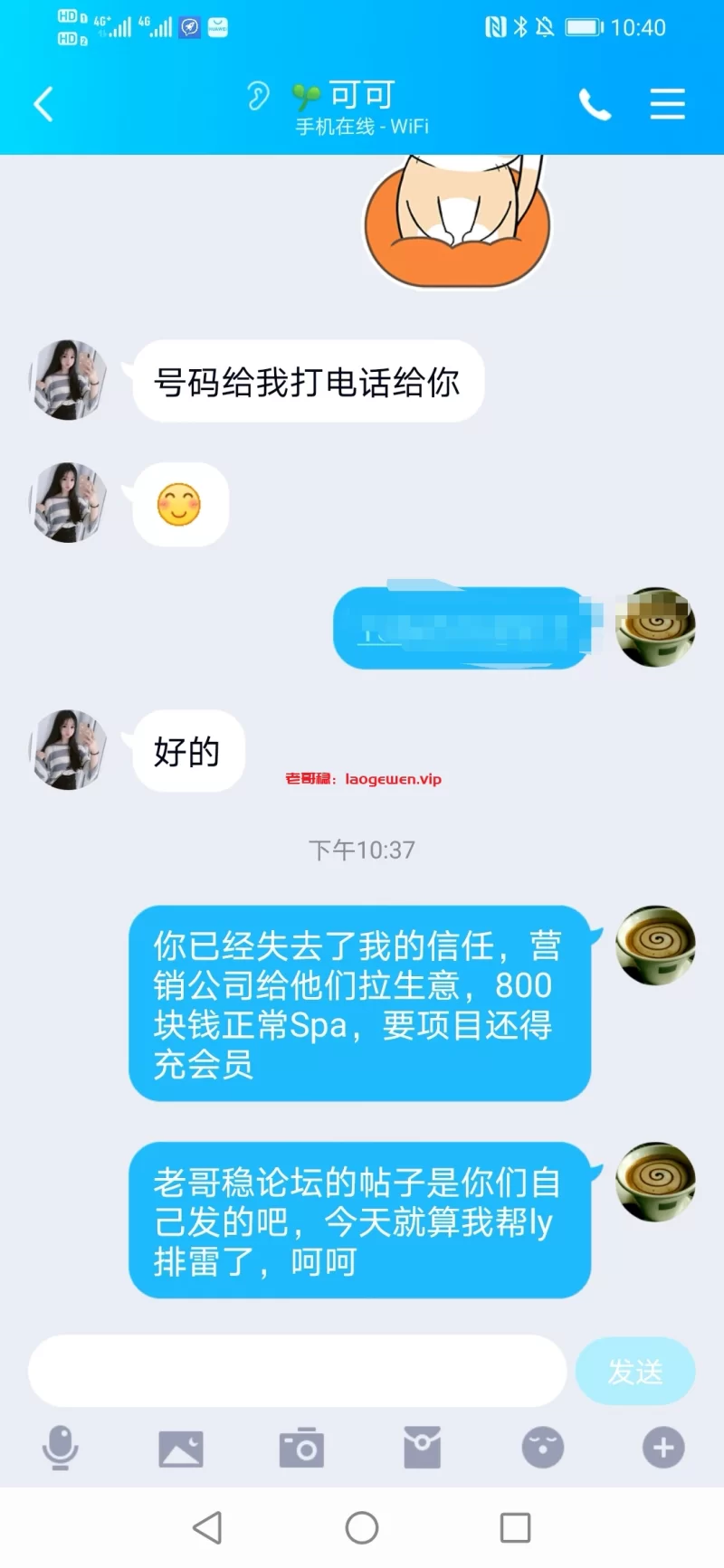Open the chat settings menu
The image size is (724, 1568).
[x=667, y=104]
